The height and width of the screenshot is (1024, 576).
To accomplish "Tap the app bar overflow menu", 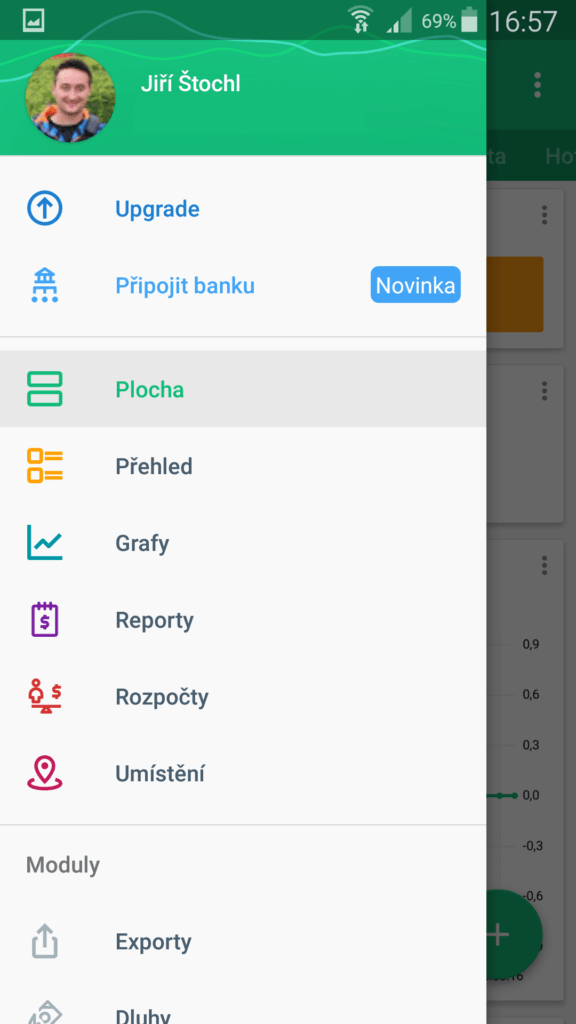I will pos(537,85).
